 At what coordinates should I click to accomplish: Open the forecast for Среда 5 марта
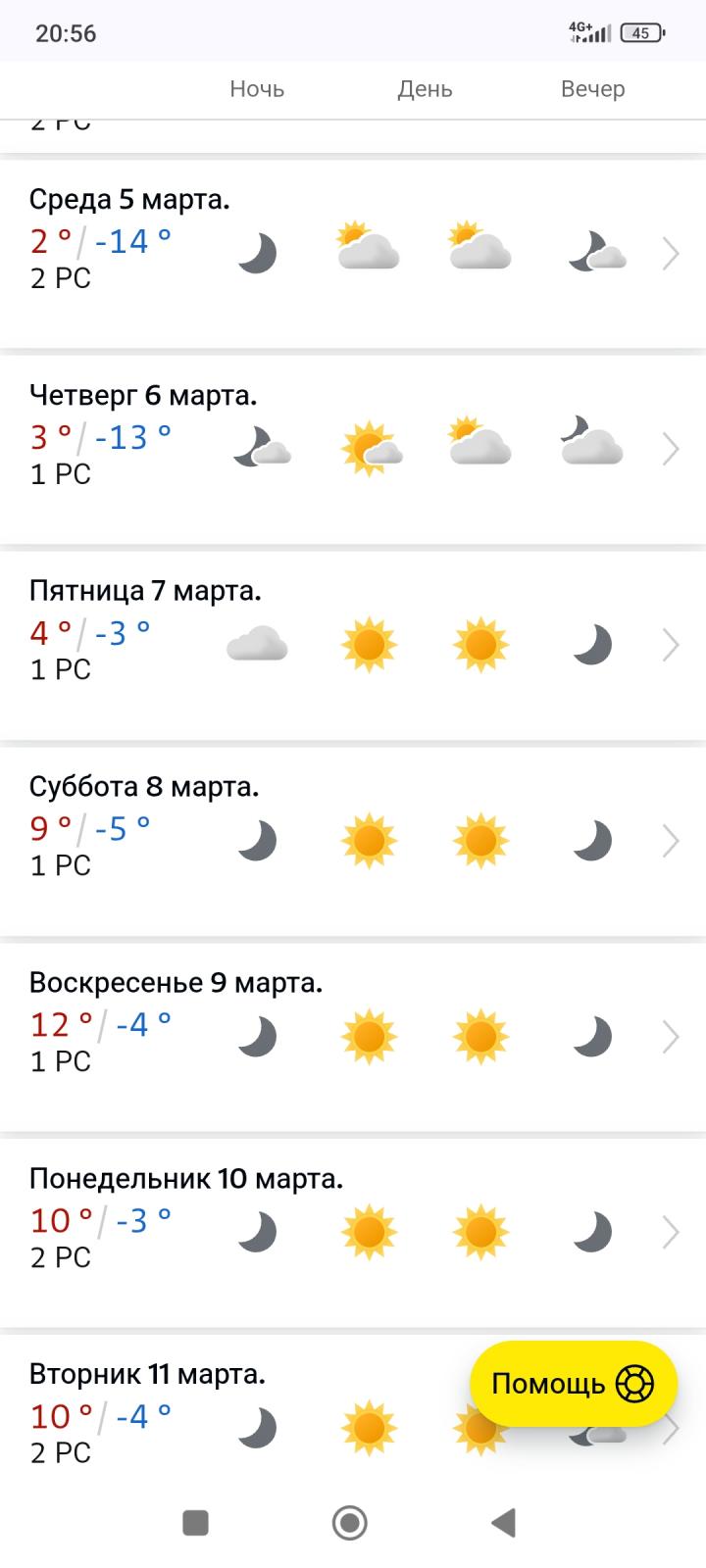coord(353,253)
